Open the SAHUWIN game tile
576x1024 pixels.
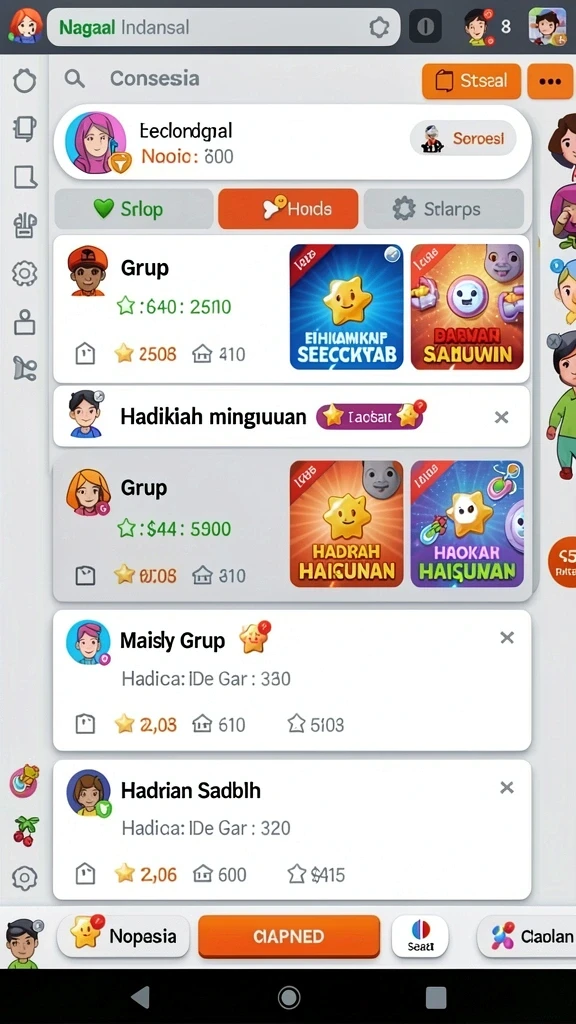point(467,307)
